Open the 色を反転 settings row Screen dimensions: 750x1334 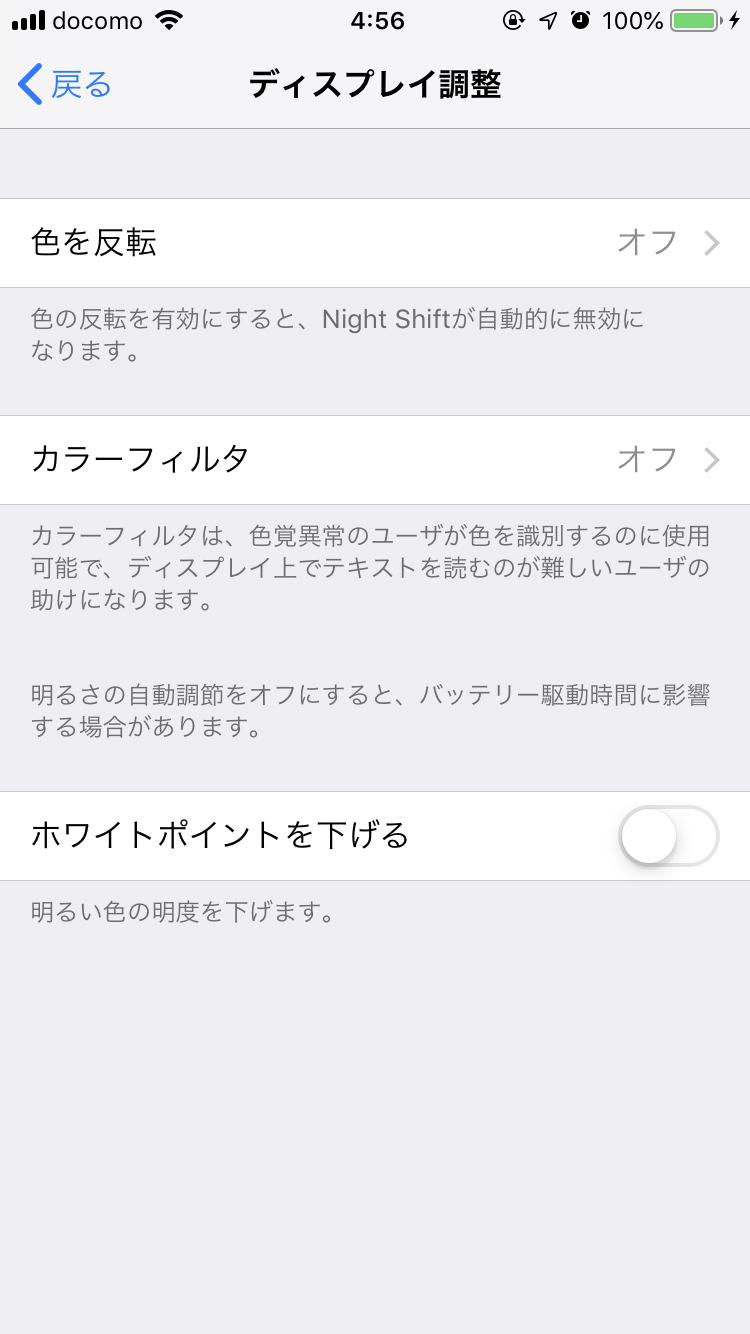tap(375, 243)
